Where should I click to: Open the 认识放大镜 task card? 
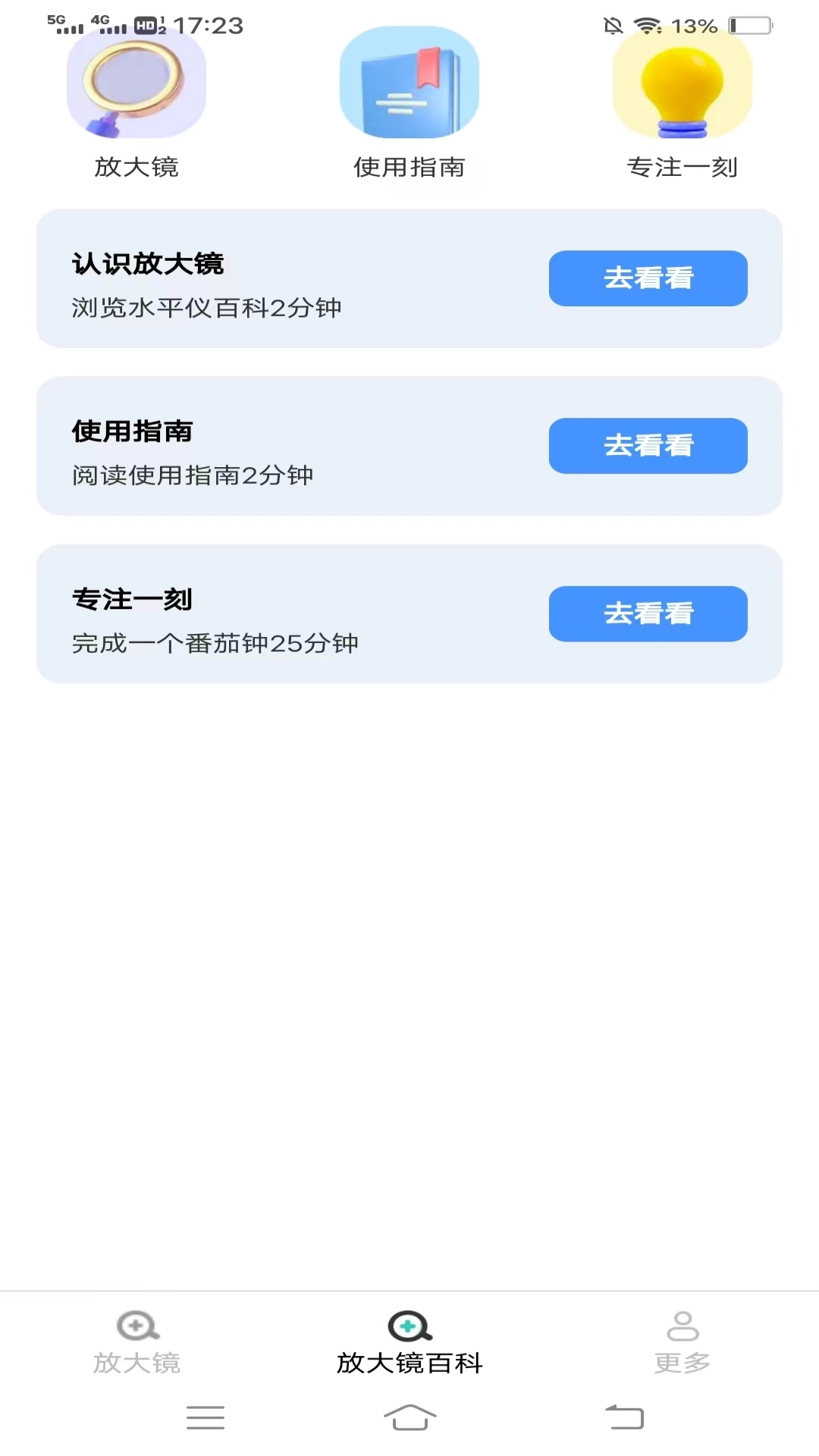[265, 278]
